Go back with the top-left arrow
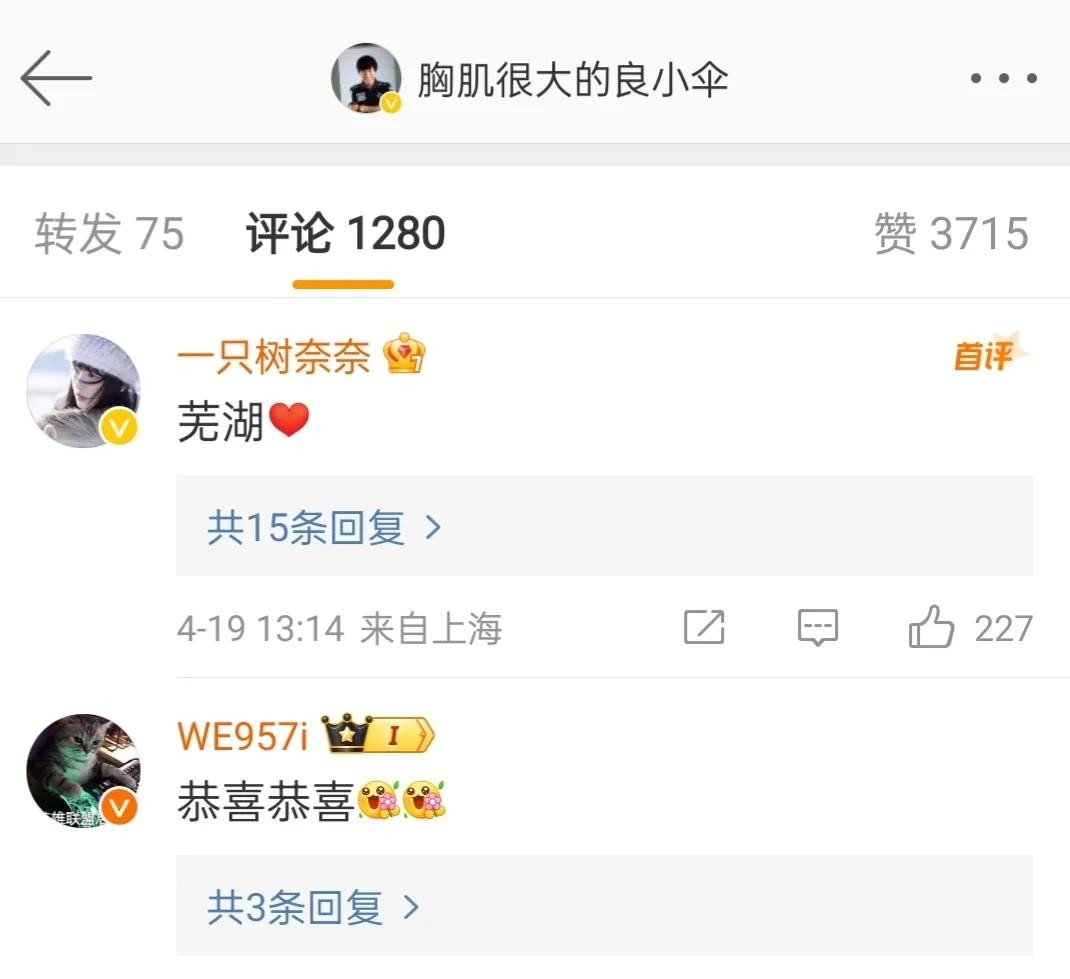Screen dimensions: 1070x979 tap(56, 78)
